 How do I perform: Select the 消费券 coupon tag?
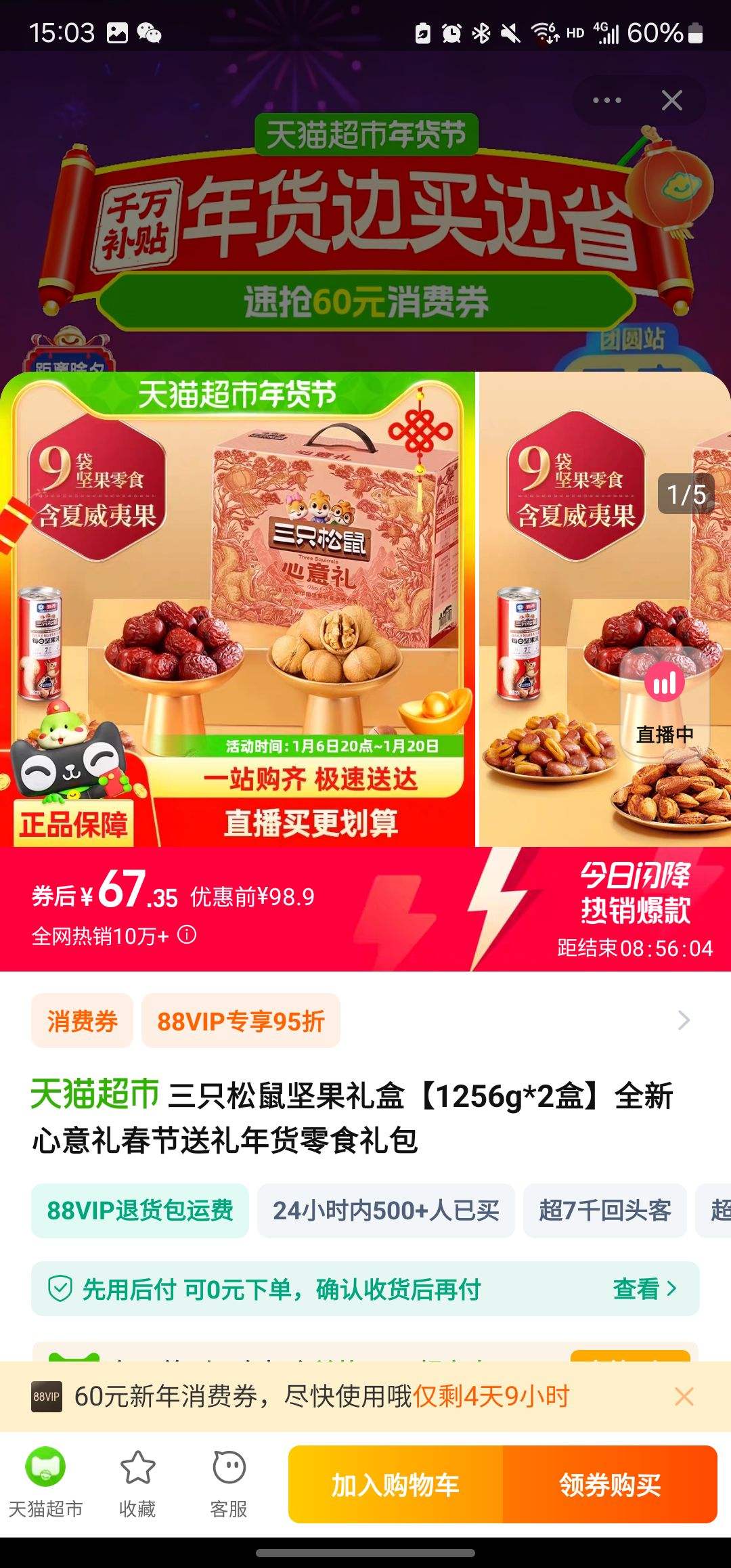pyautogui.click(x=82, y=1021)
